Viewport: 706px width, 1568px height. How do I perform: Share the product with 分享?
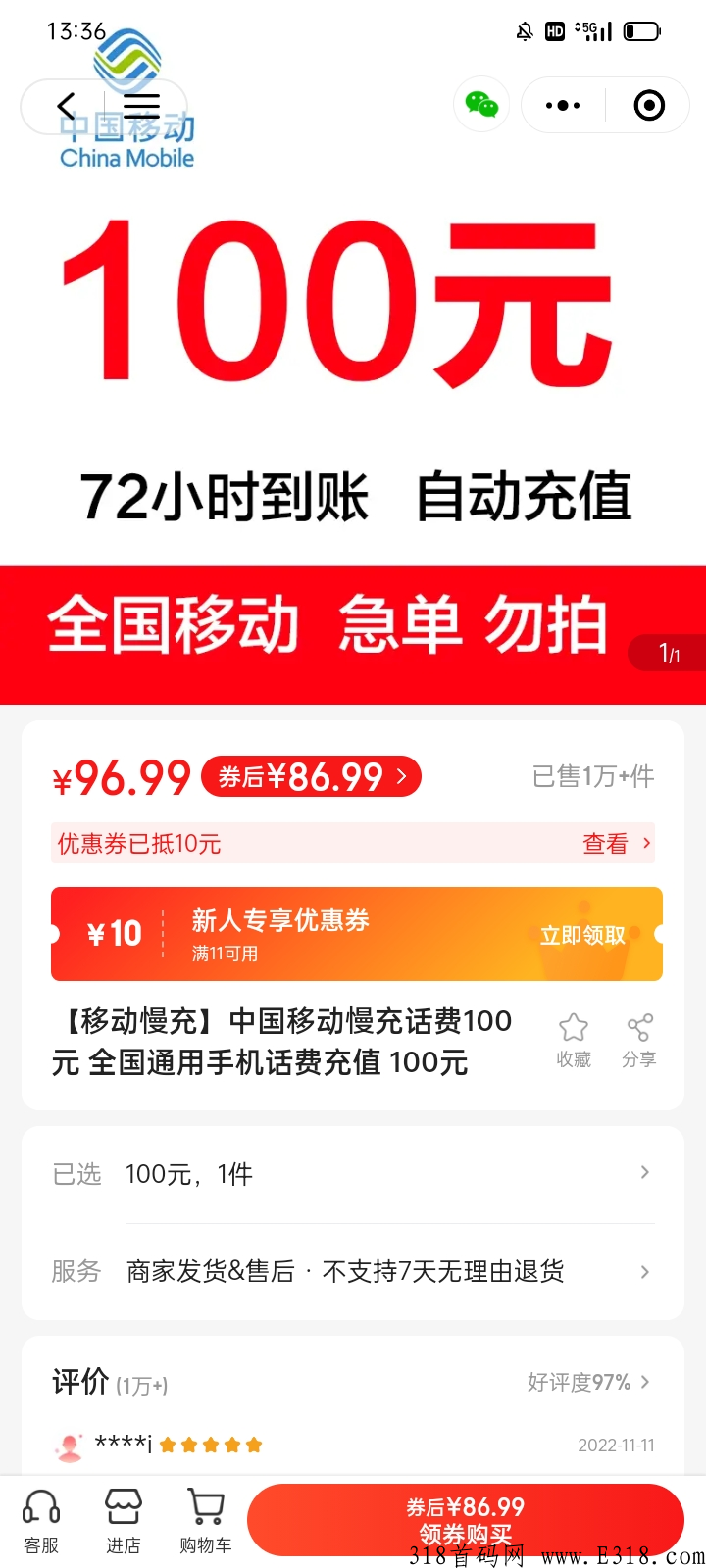pyautogui.click(x=639, y=1040)
